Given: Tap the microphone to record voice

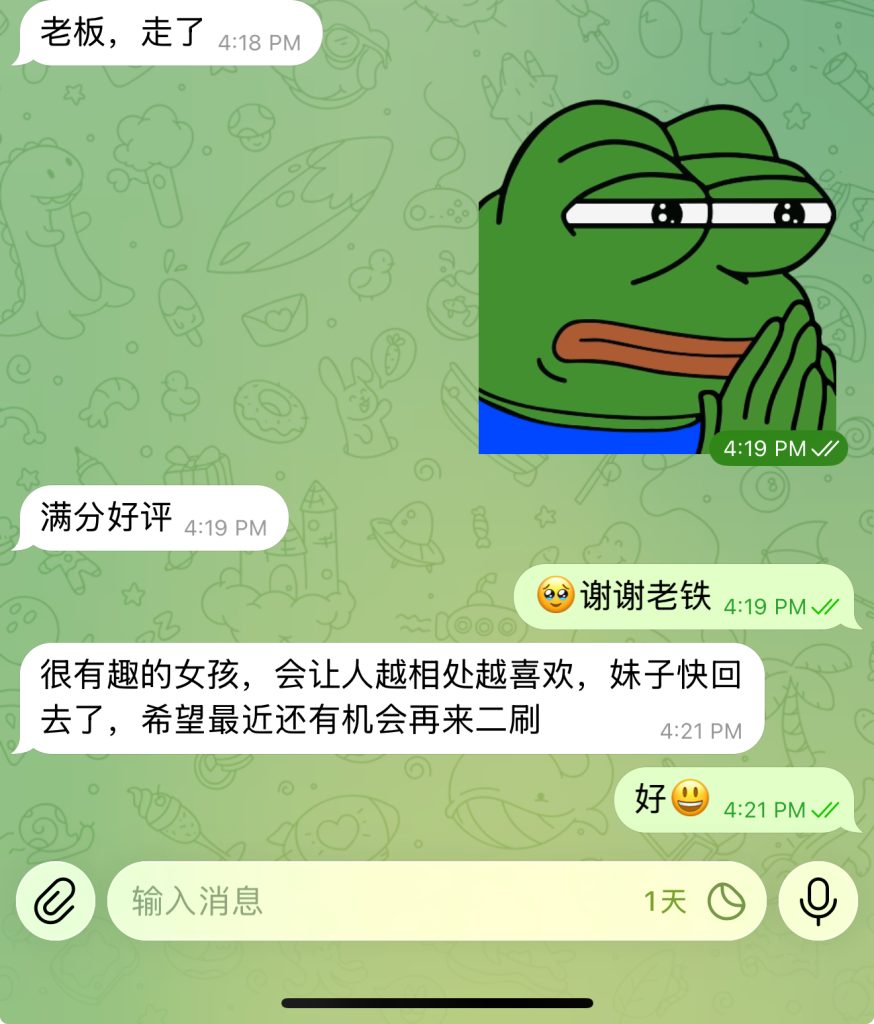Looking at the screenshot, I should click(x=818, y=901).
